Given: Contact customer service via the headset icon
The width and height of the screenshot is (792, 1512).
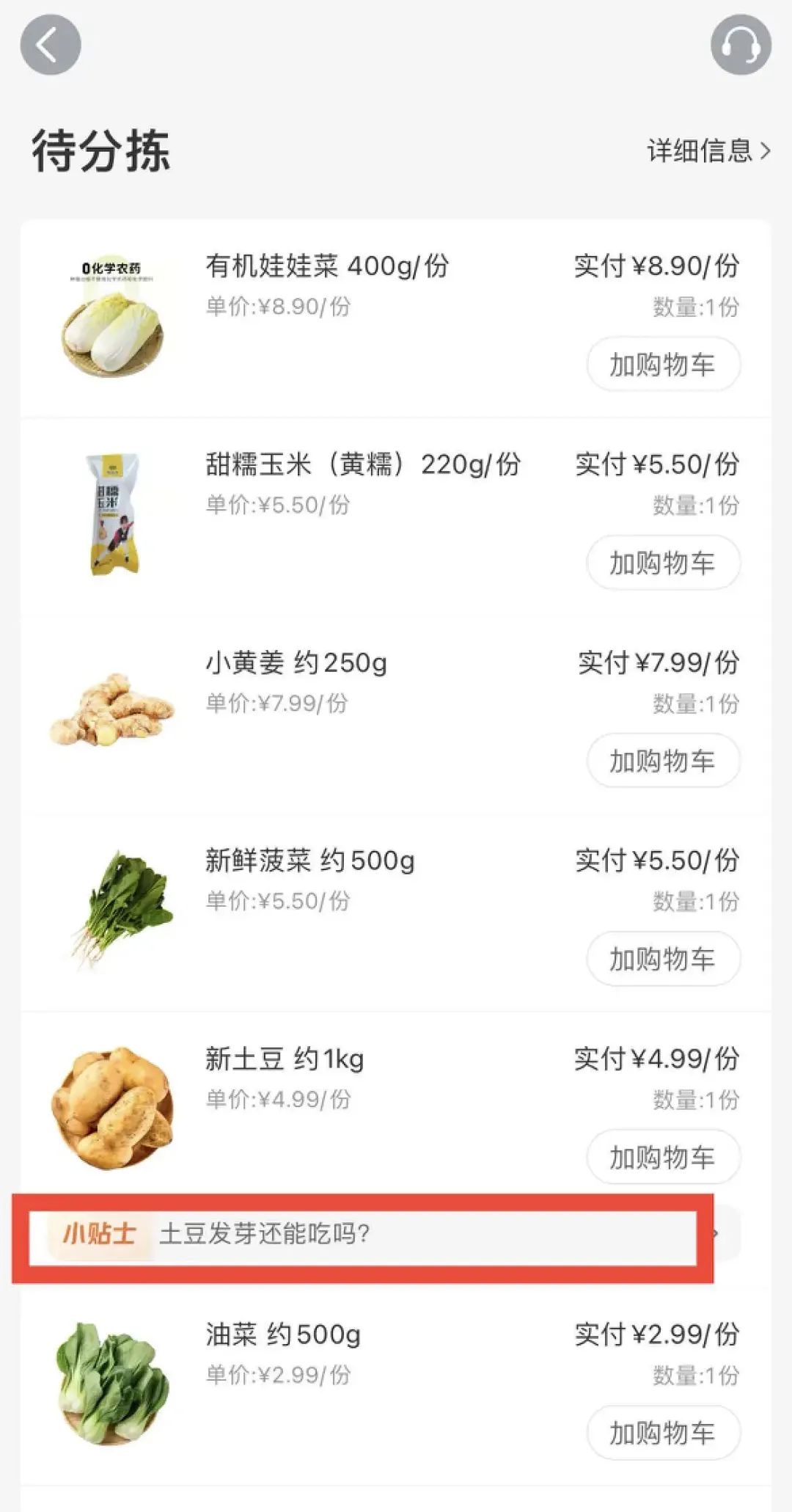Looking at the screenshot, I should (x=741, y=45).
